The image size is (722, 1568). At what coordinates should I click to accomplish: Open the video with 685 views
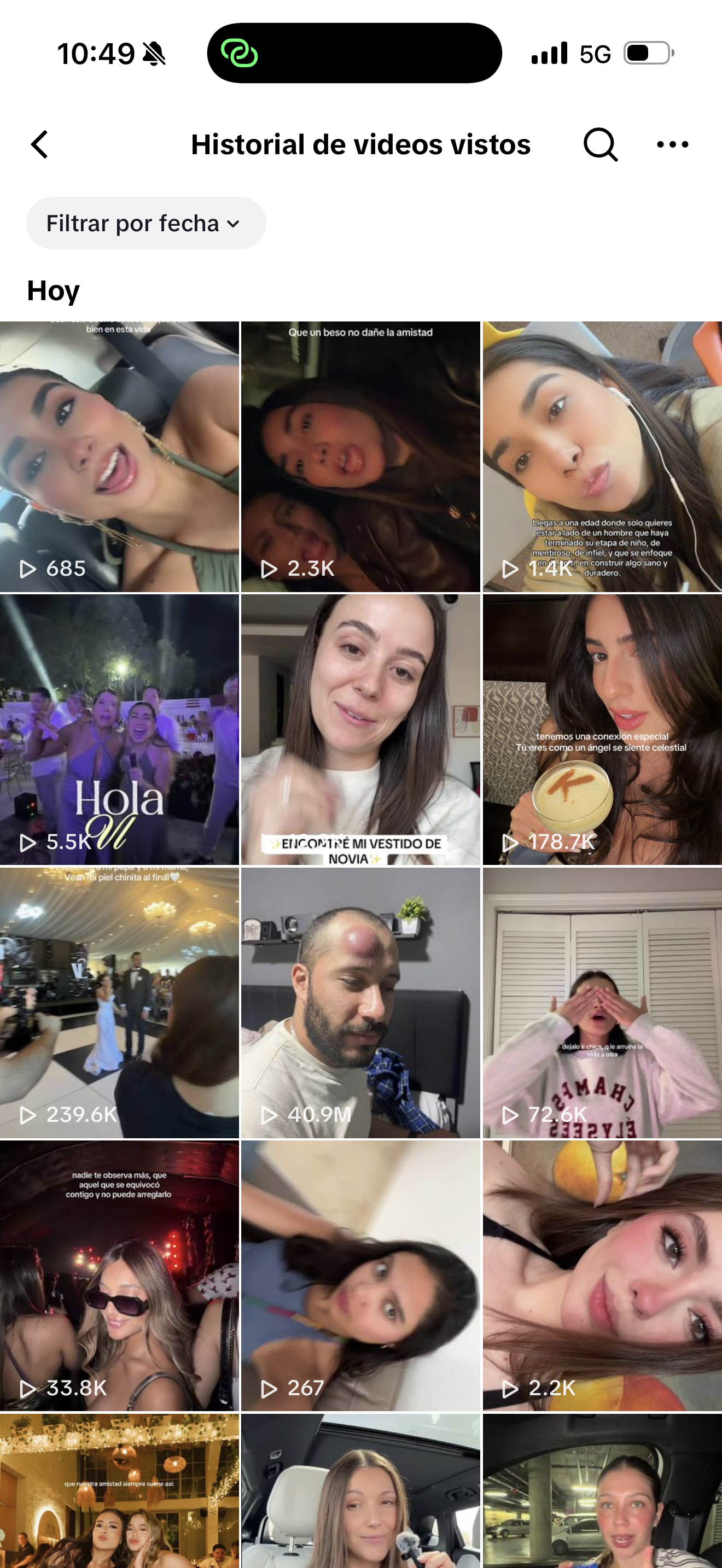119,457
